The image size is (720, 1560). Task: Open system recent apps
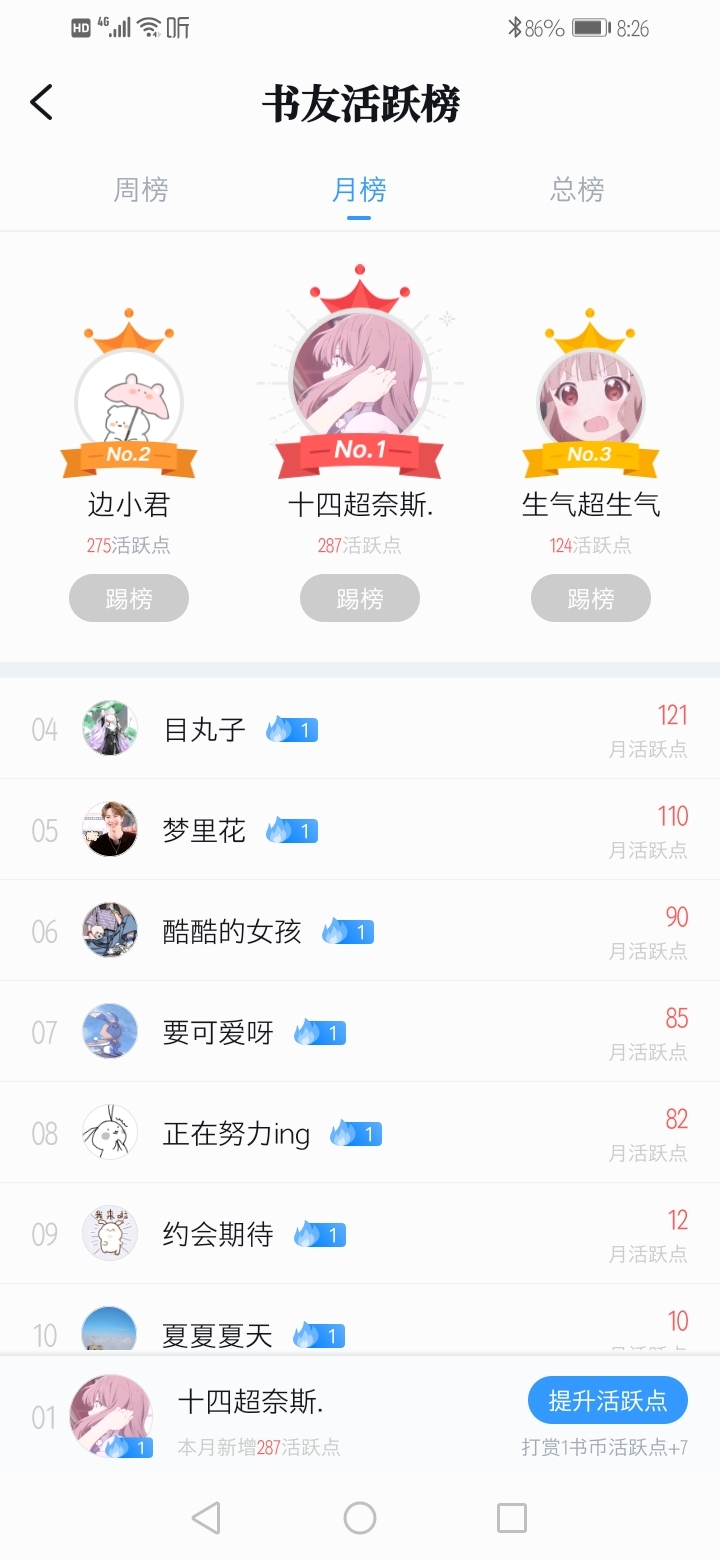click(512, 1518)
